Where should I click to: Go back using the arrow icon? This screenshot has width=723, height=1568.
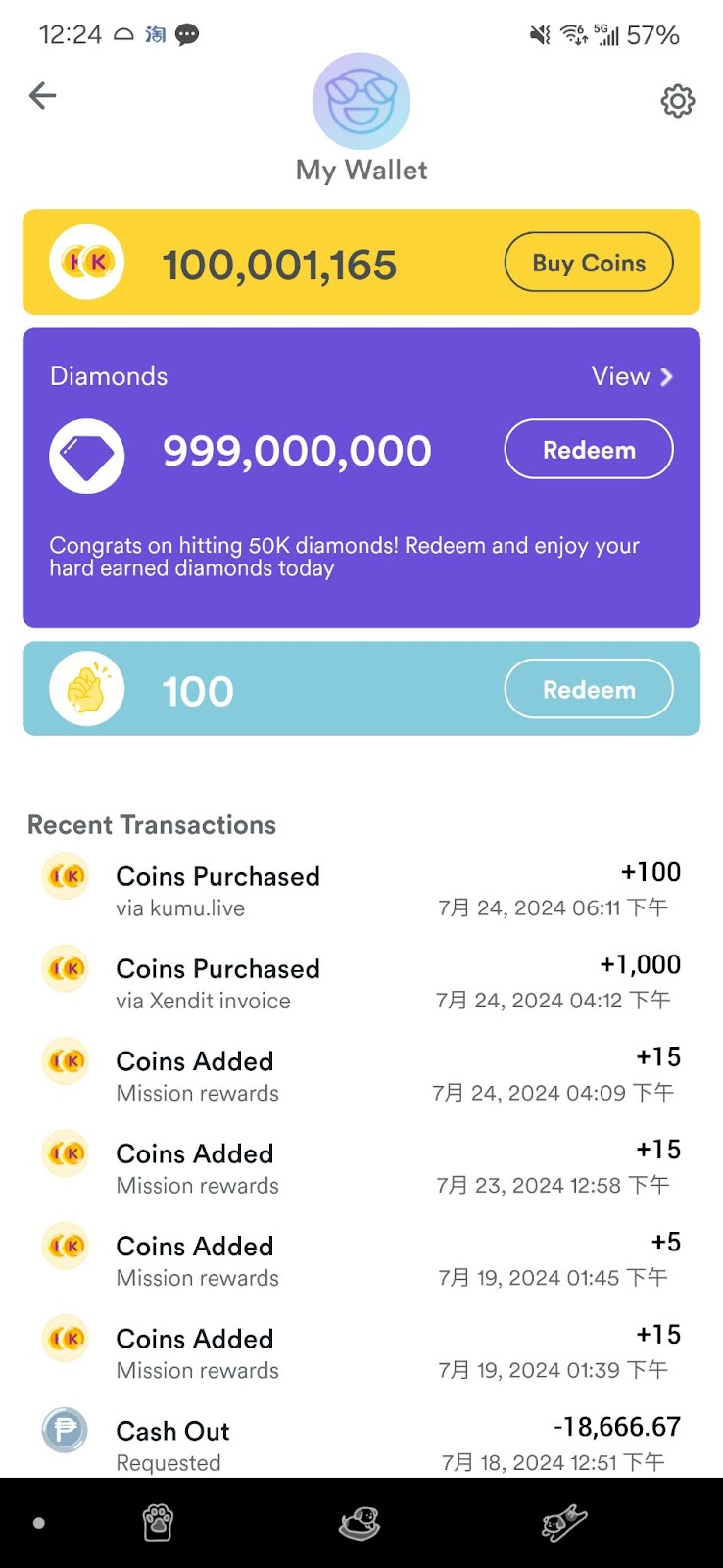pos(43,96)
